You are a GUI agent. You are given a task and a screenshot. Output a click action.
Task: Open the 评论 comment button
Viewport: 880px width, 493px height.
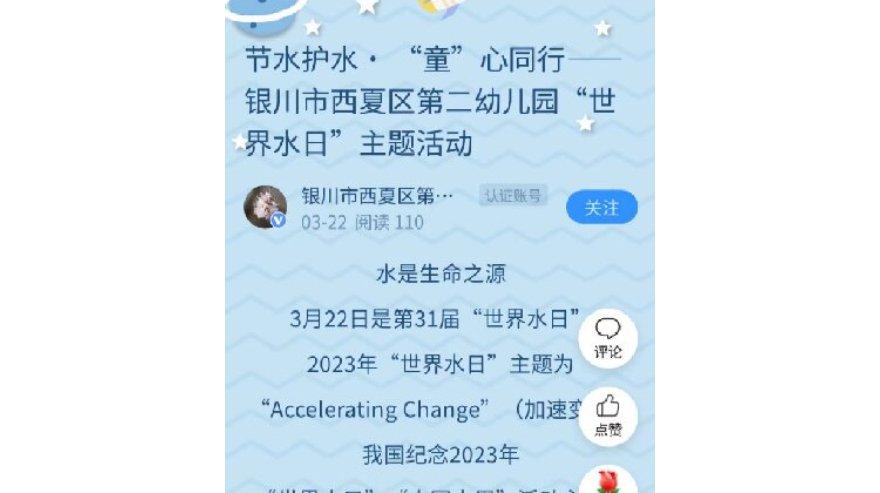(608, 338)
